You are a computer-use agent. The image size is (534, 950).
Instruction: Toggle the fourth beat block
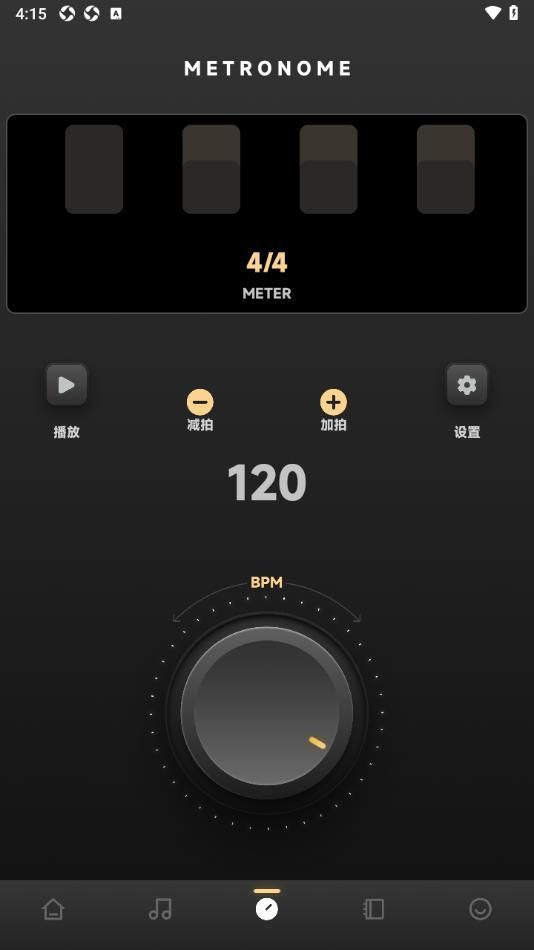pyautogui.click(x=446, y=169)
